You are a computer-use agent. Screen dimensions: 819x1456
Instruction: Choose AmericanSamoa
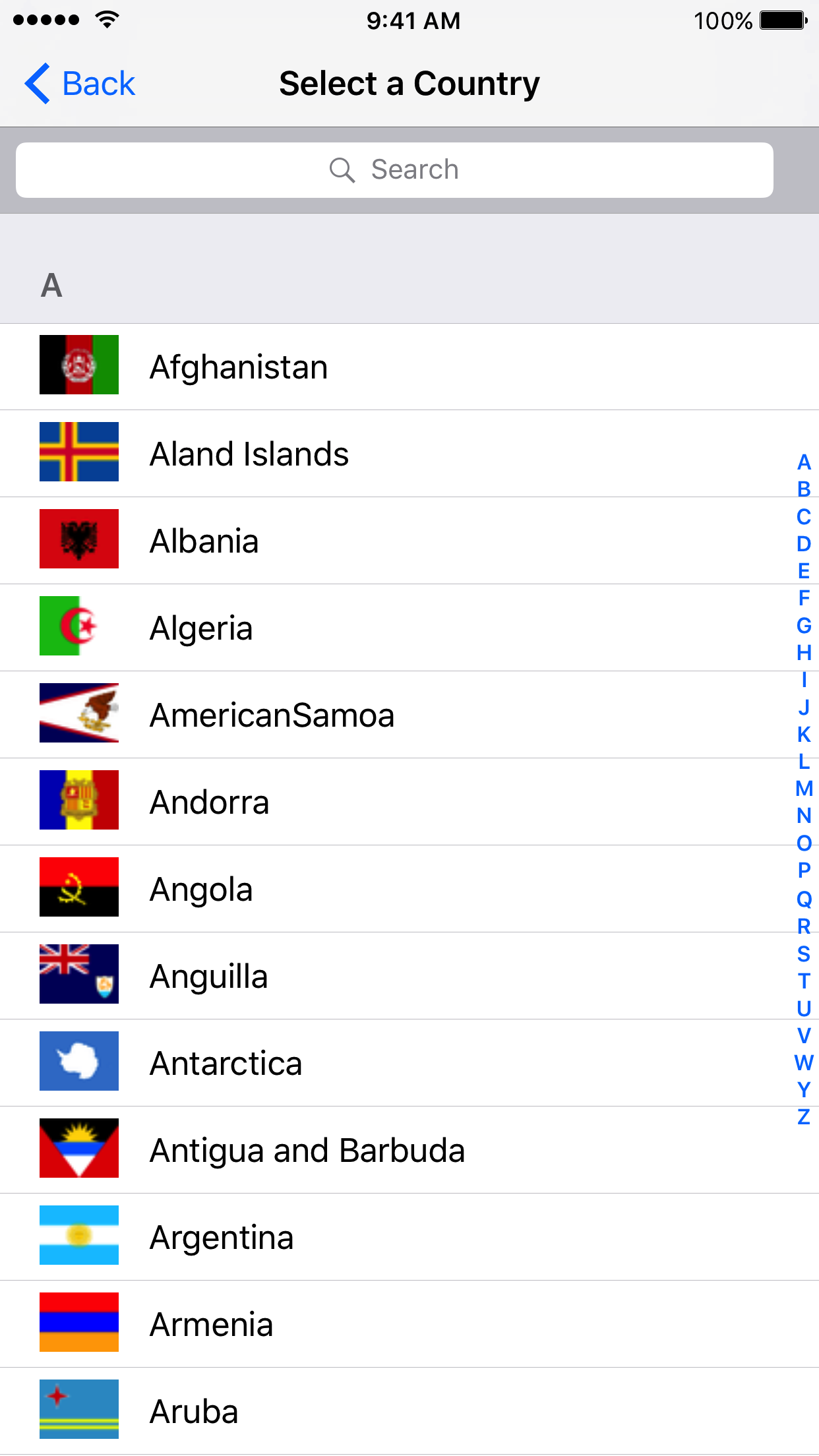click(x=272, y=715)
